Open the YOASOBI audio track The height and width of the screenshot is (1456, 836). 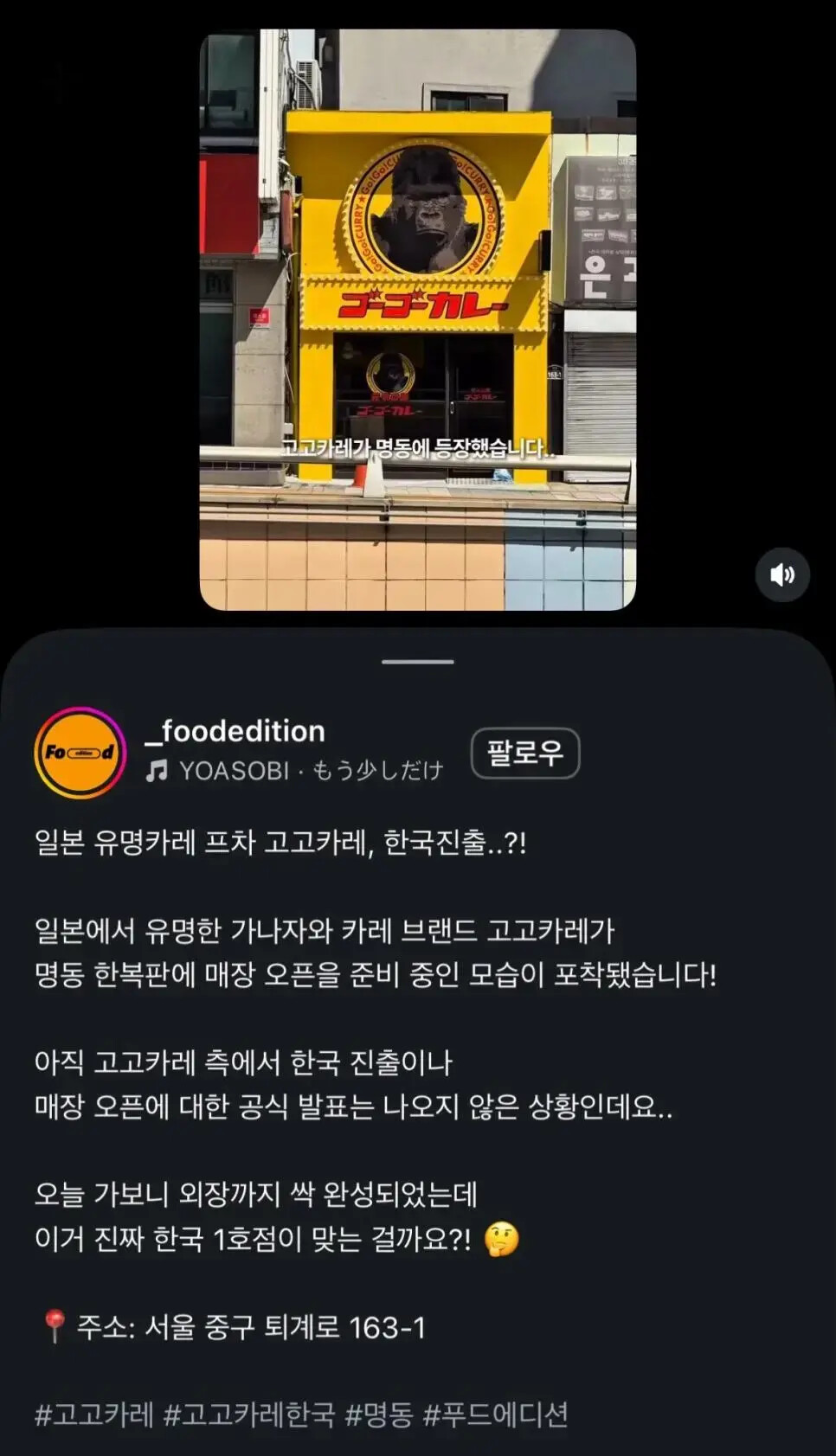tap(294, 770)
